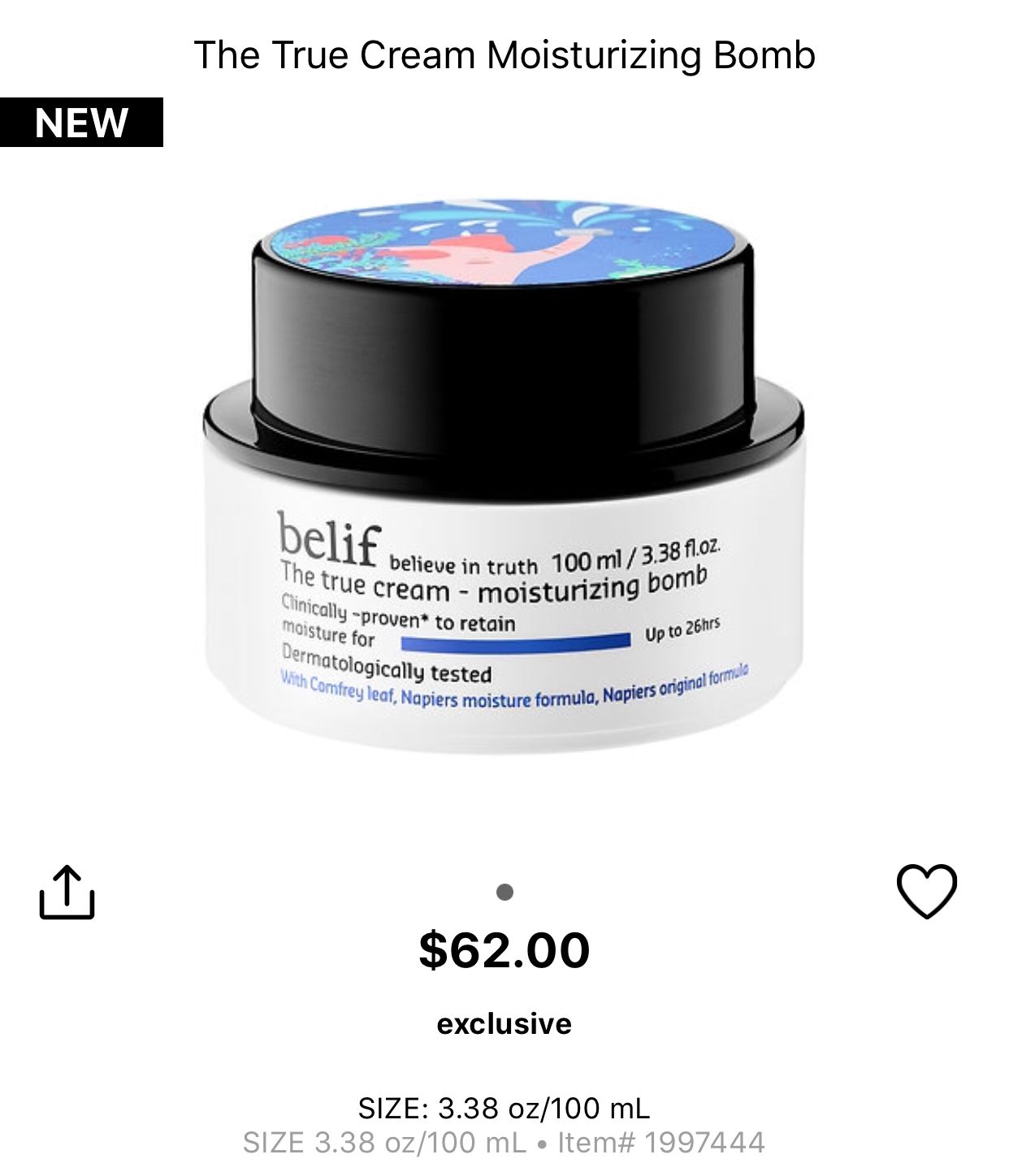Open the belif cream product image
This screenshot has width=1009, height=1176.
[x=504, y=475]
